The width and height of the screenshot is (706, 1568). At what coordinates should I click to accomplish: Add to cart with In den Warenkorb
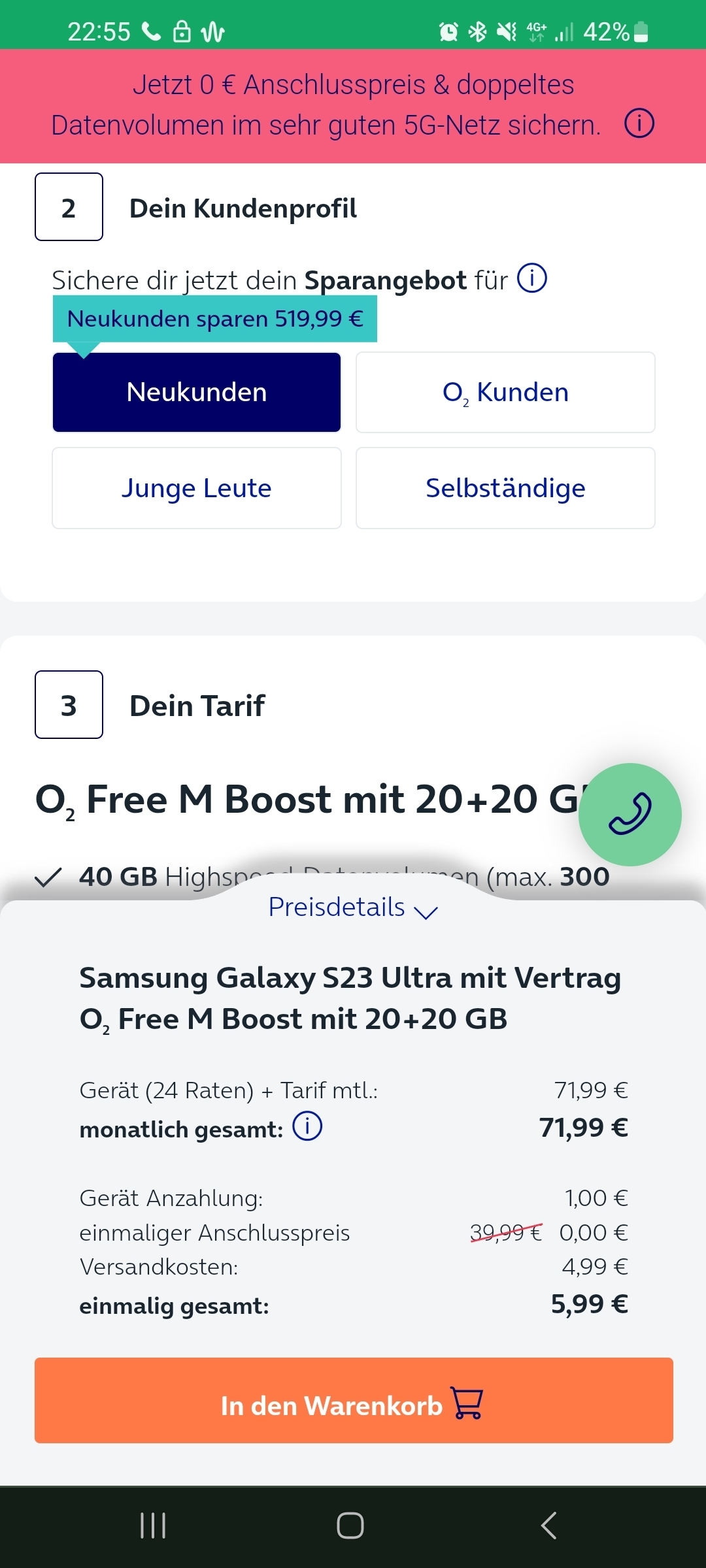coord(354,1400)
